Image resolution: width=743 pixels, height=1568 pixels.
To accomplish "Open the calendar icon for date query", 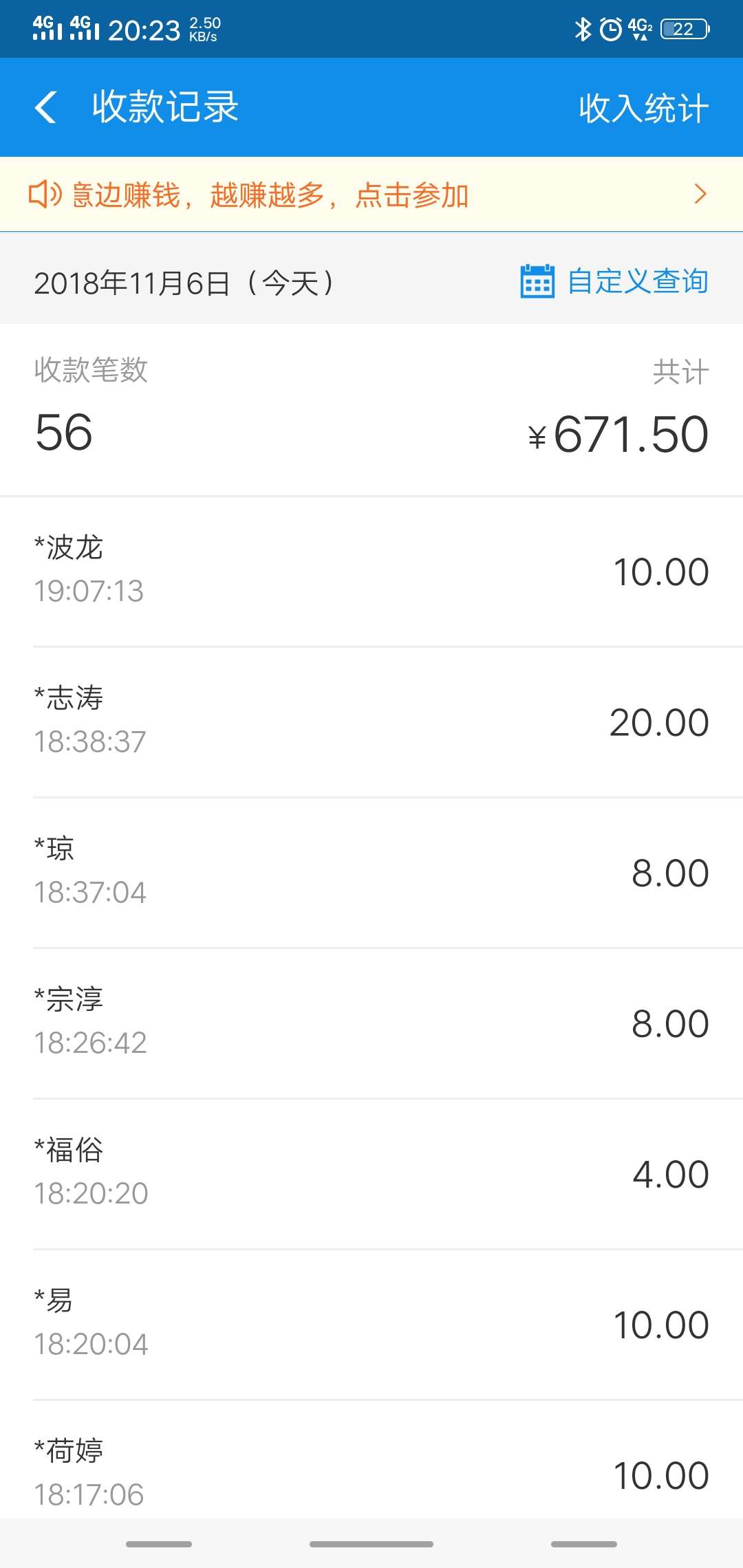I will click(x=537, y=281).
